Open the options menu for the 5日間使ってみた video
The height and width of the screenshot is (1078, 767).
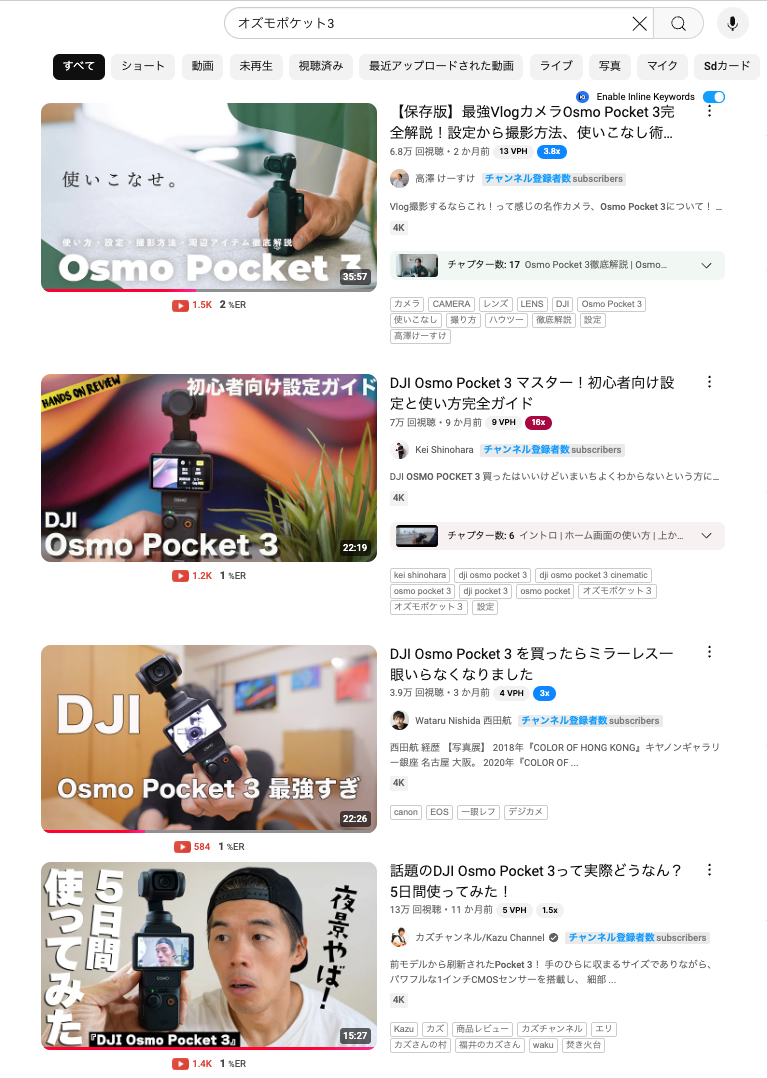tap(709, 870)
